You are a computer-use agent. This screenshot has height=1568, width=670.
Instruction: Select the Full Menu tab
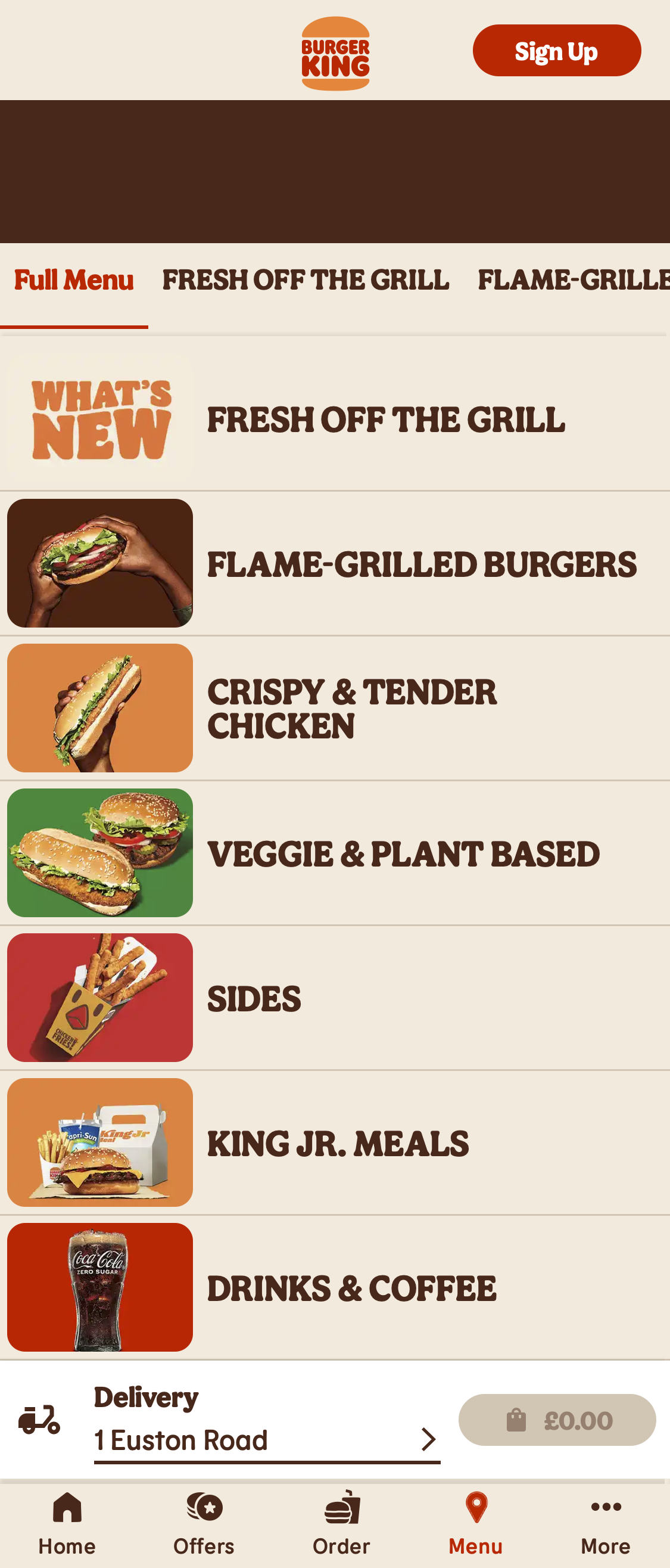coord(74,280)
